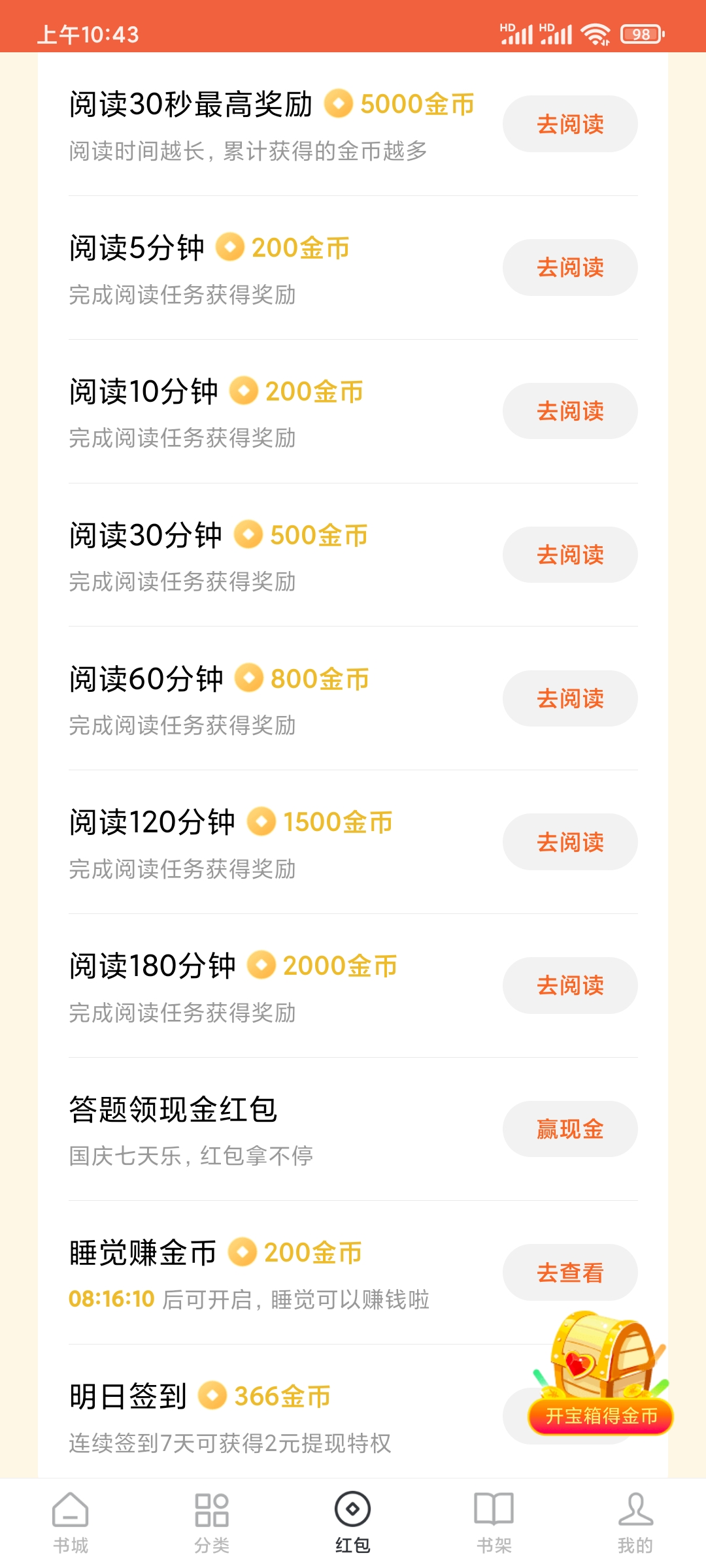This screenshot has width=706, height=1568.
Task: Click the coin icon beside 5000金币
Action: point(339,105)
